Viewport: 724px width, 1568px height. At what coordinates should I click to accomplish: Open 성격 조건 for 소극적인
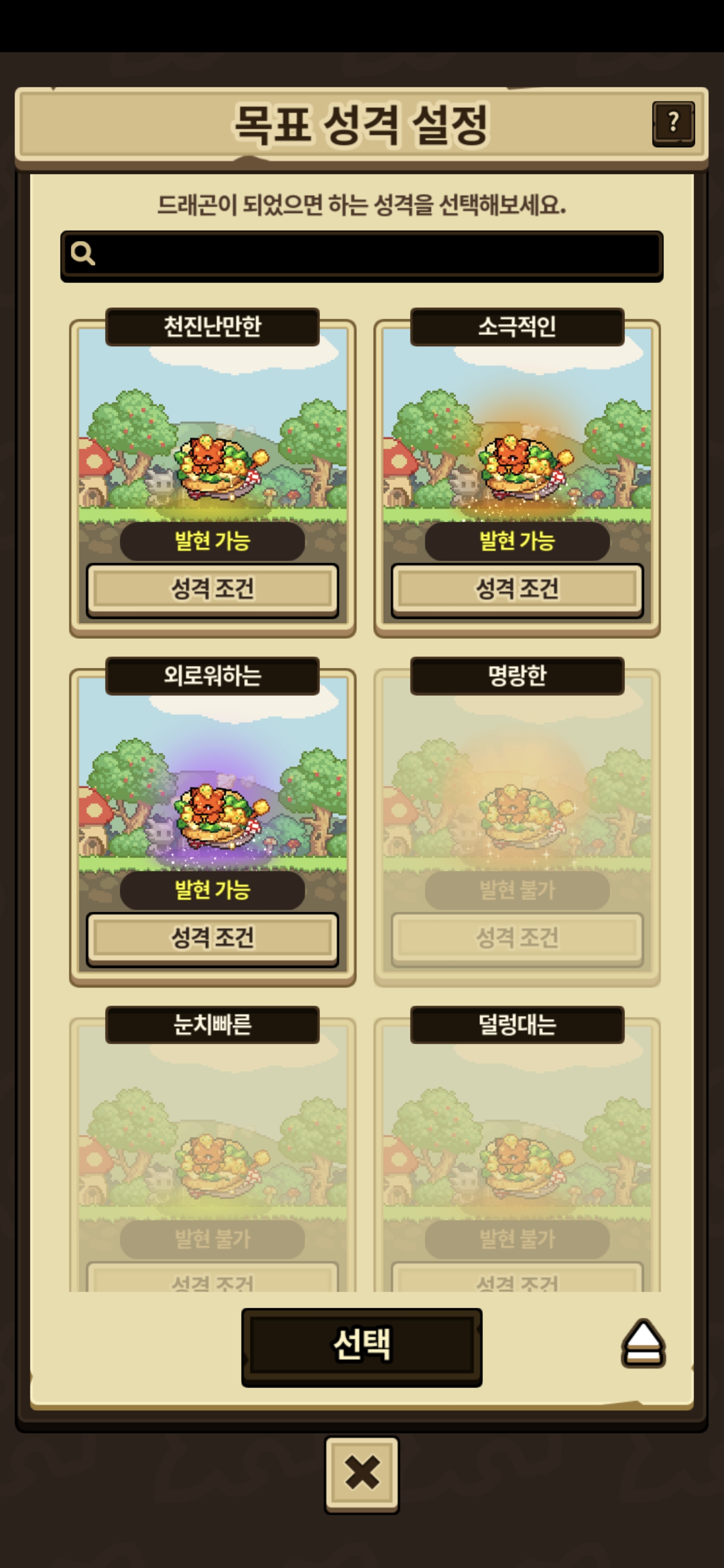[517, 589]
